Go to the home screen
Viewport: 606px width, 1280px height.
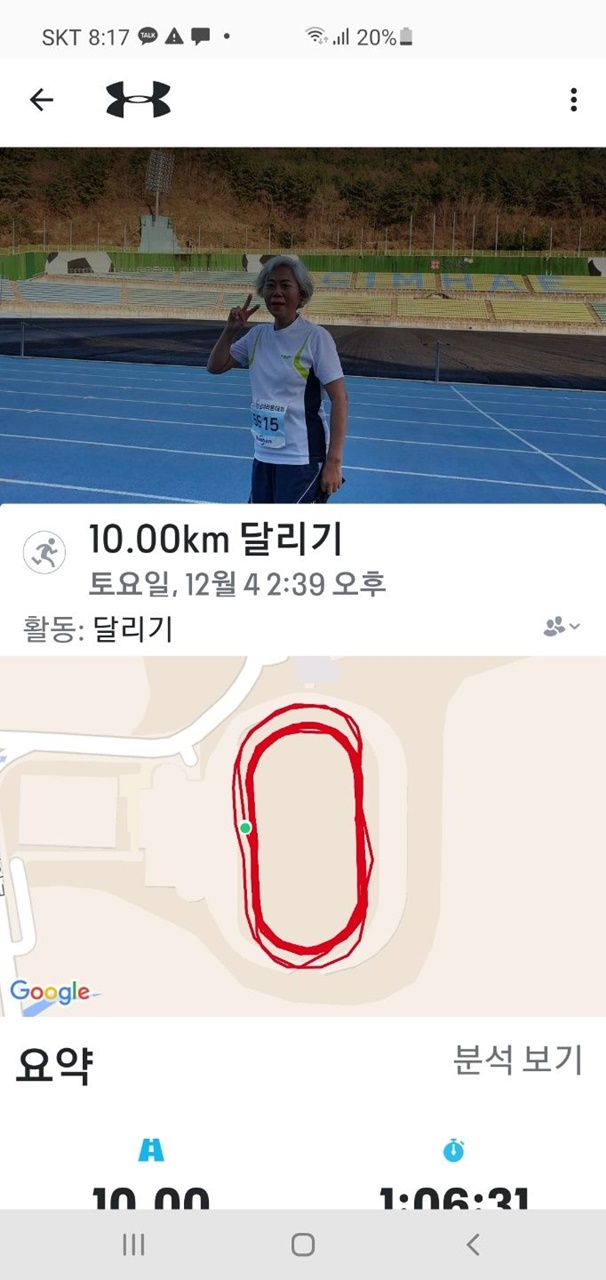[303, 1244]
